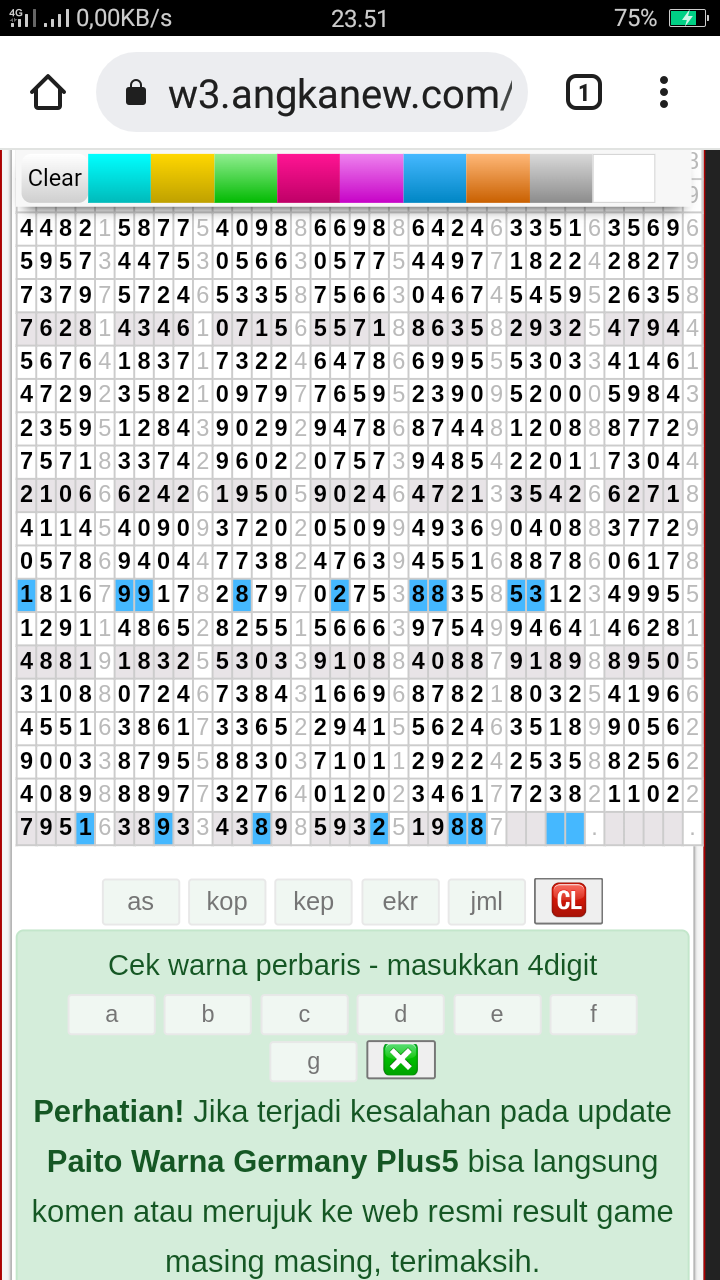Screen dimensions: 720x1280
Task: Pick the green color swatch
Action: (246, 178)
